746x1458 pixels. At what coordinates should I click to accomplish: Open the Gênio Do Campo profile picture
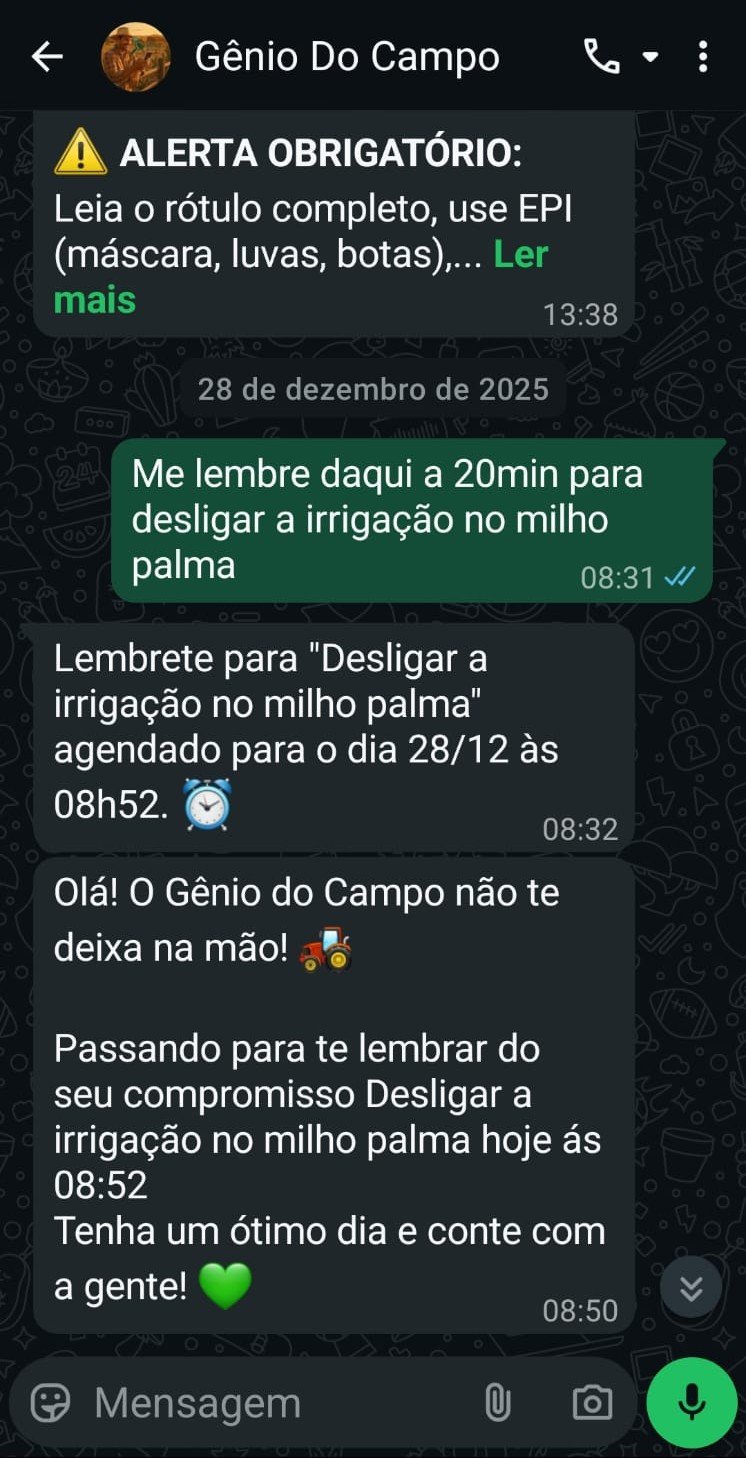[137, 57]
